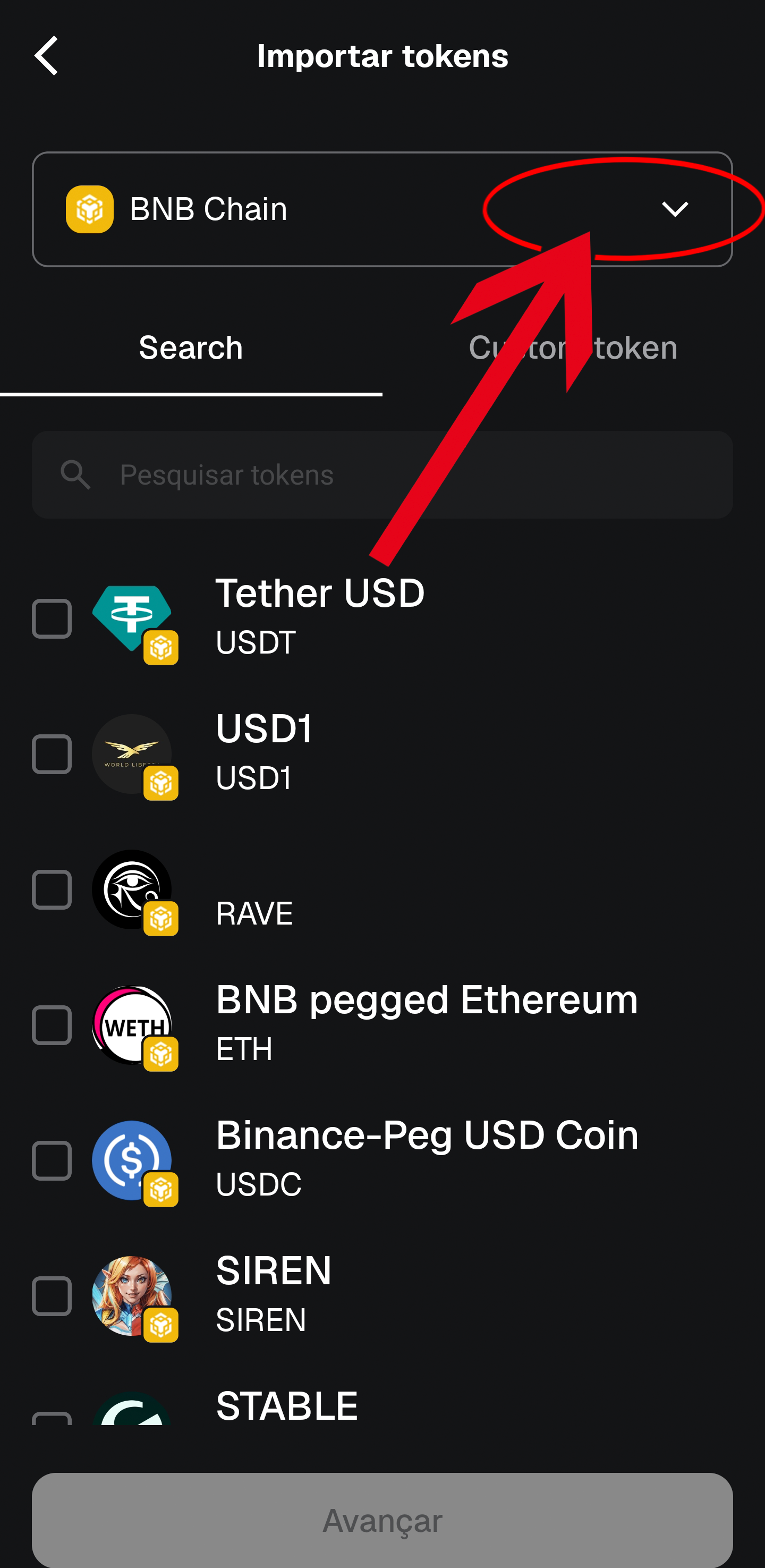The image size is (765, 1568).
Task: Check the Tether USD token checkbox
Action: tap(52, 619)
